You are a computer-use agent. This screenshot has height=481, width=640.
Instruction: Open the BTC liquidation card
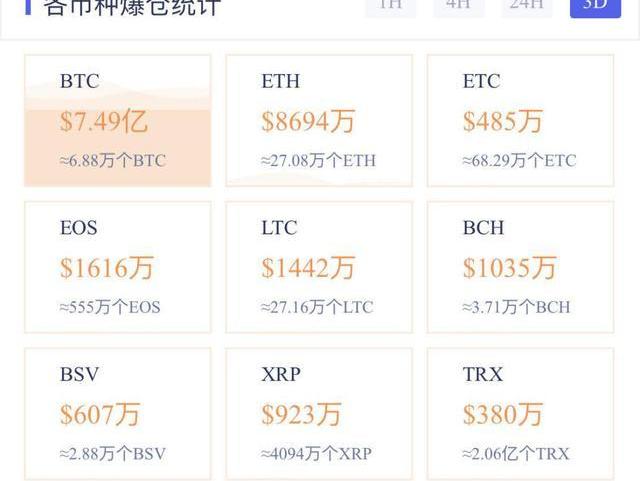click(x=118, y=120)
